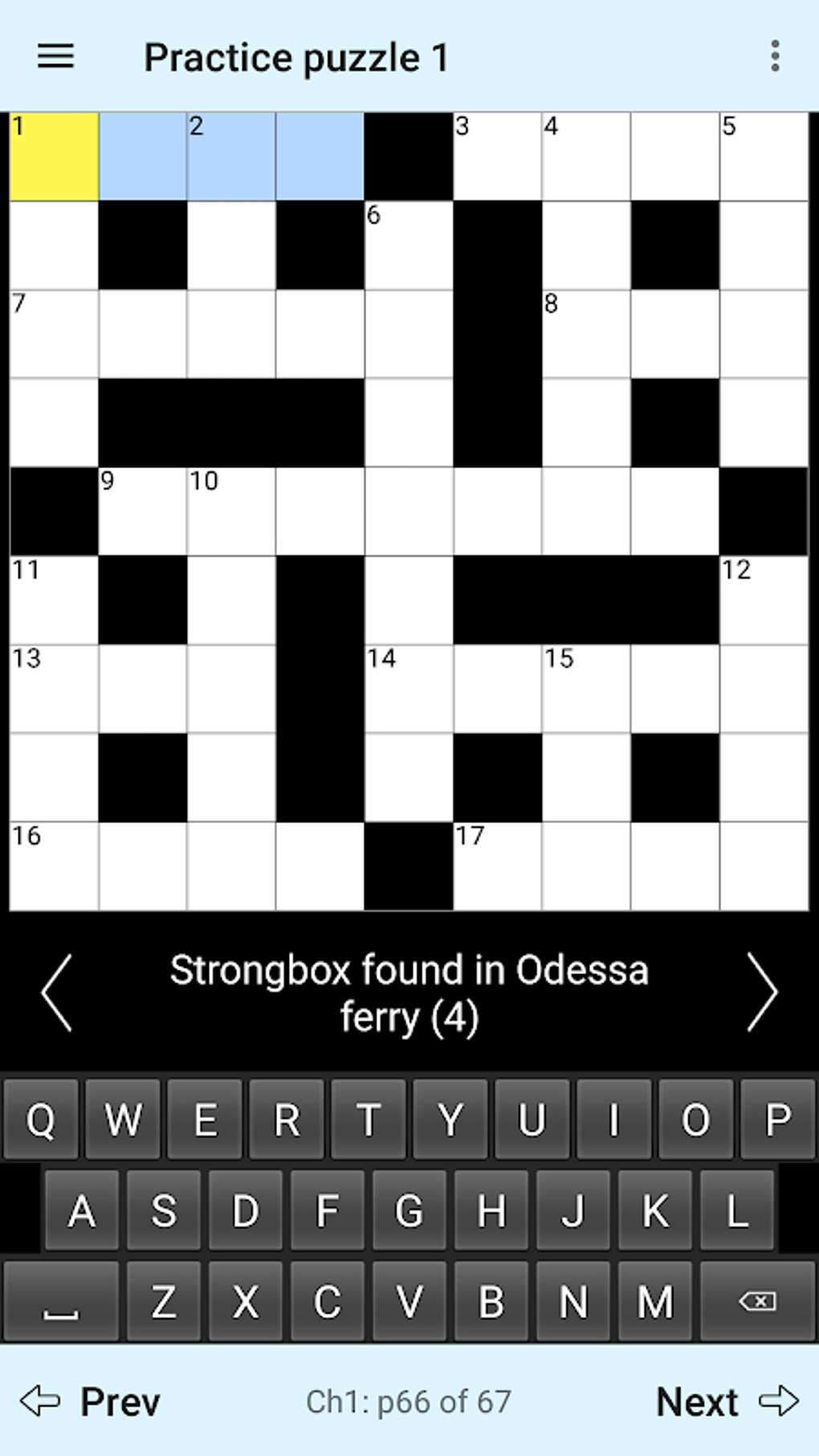Show the next clue with right chevron
This screenshot has height=1456, width=819.
(x=761, y=993)
